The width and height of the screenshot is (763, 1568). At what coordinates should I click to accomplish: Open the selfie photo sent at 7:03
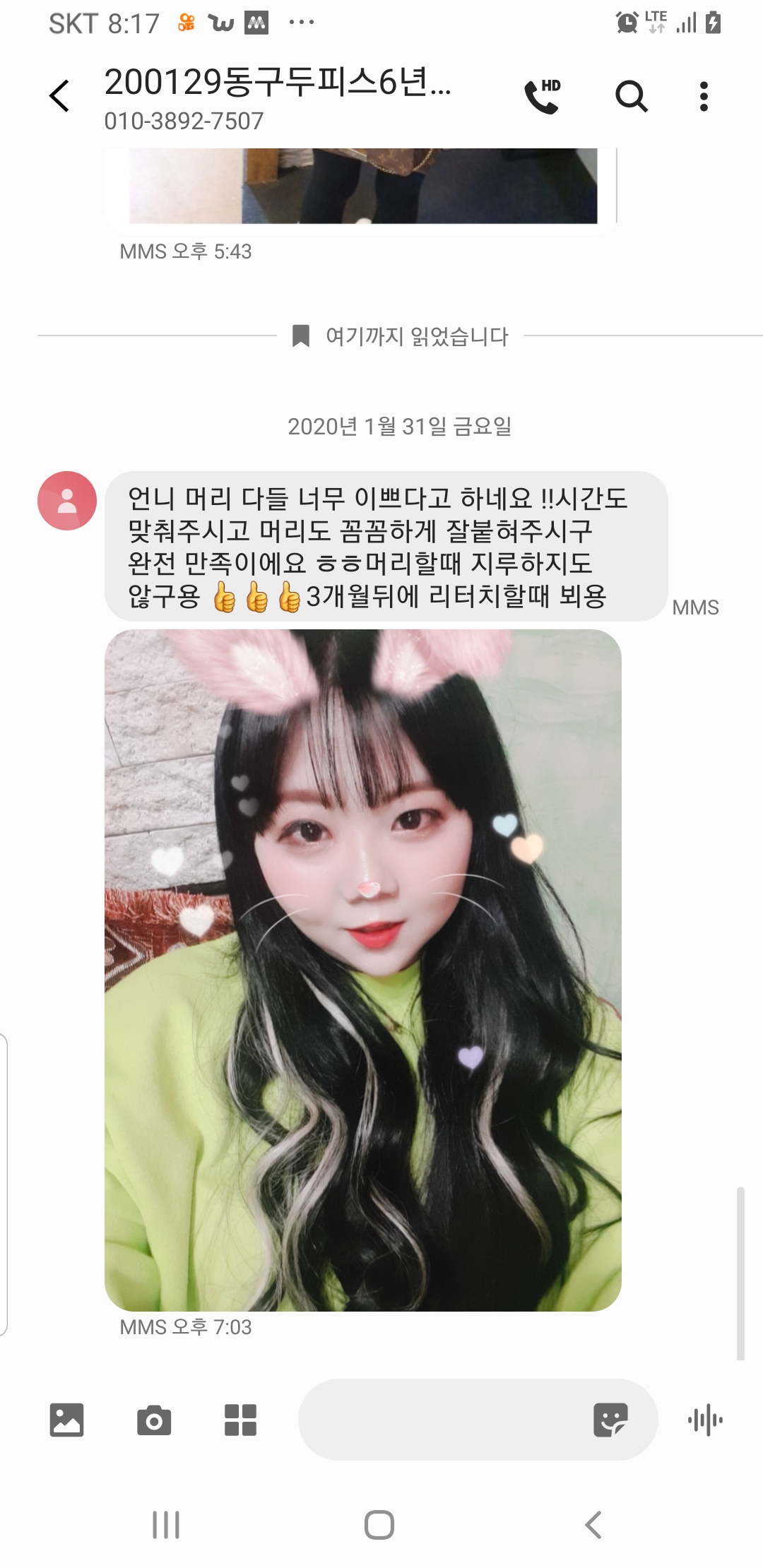tap(362, 969)
